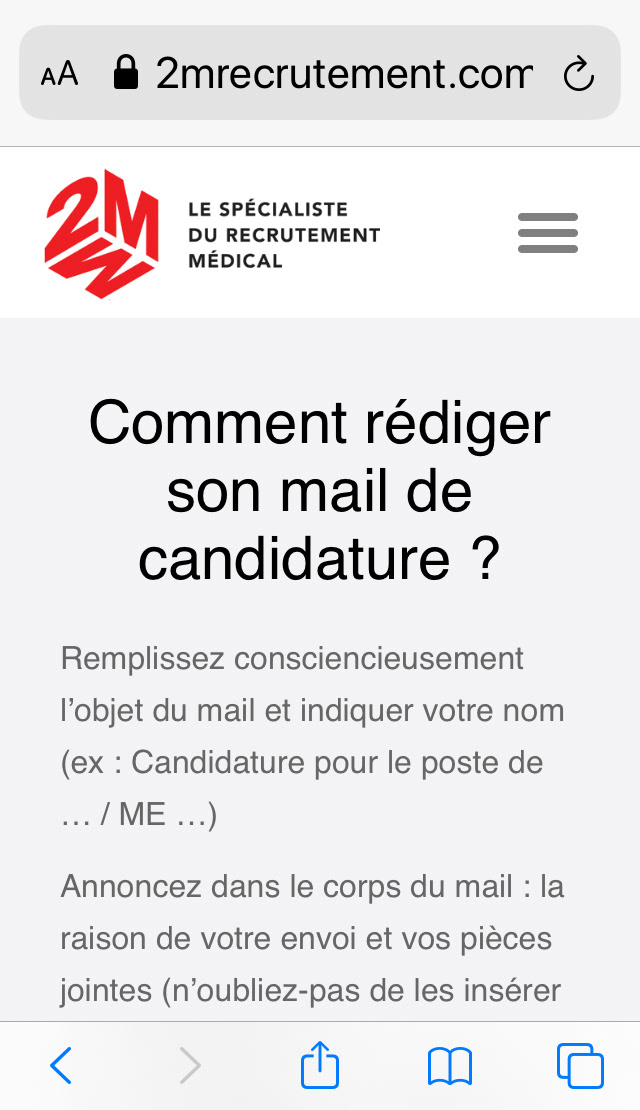Go back to the previous page

tap(61, 1066)
